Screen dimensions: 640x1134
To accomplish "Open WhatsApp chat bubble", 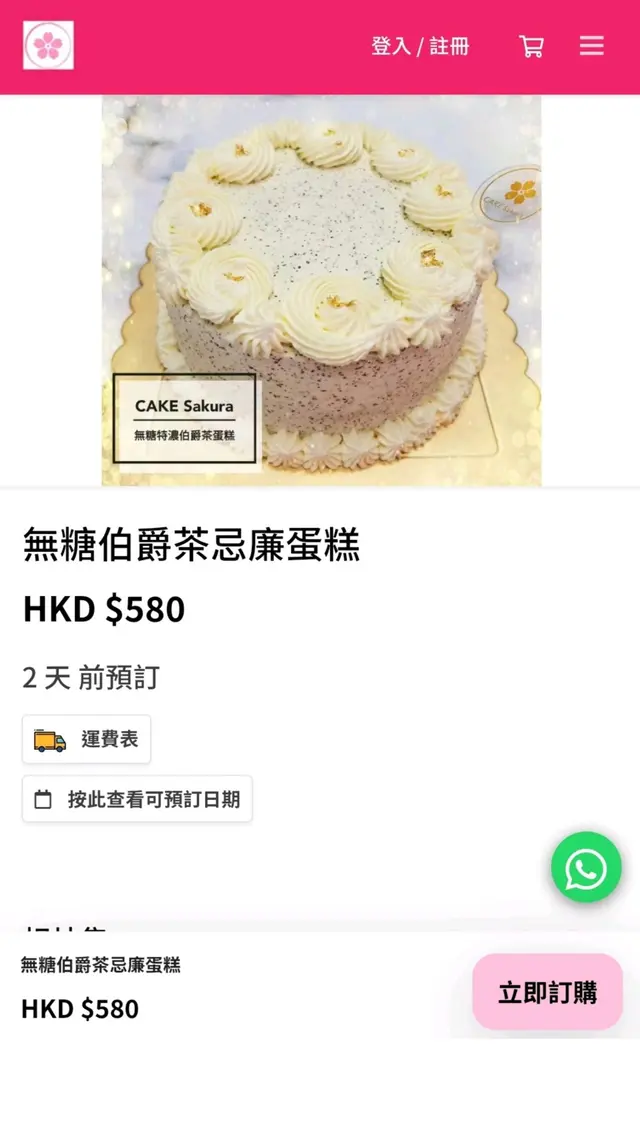I will click(x=586, y=868).
